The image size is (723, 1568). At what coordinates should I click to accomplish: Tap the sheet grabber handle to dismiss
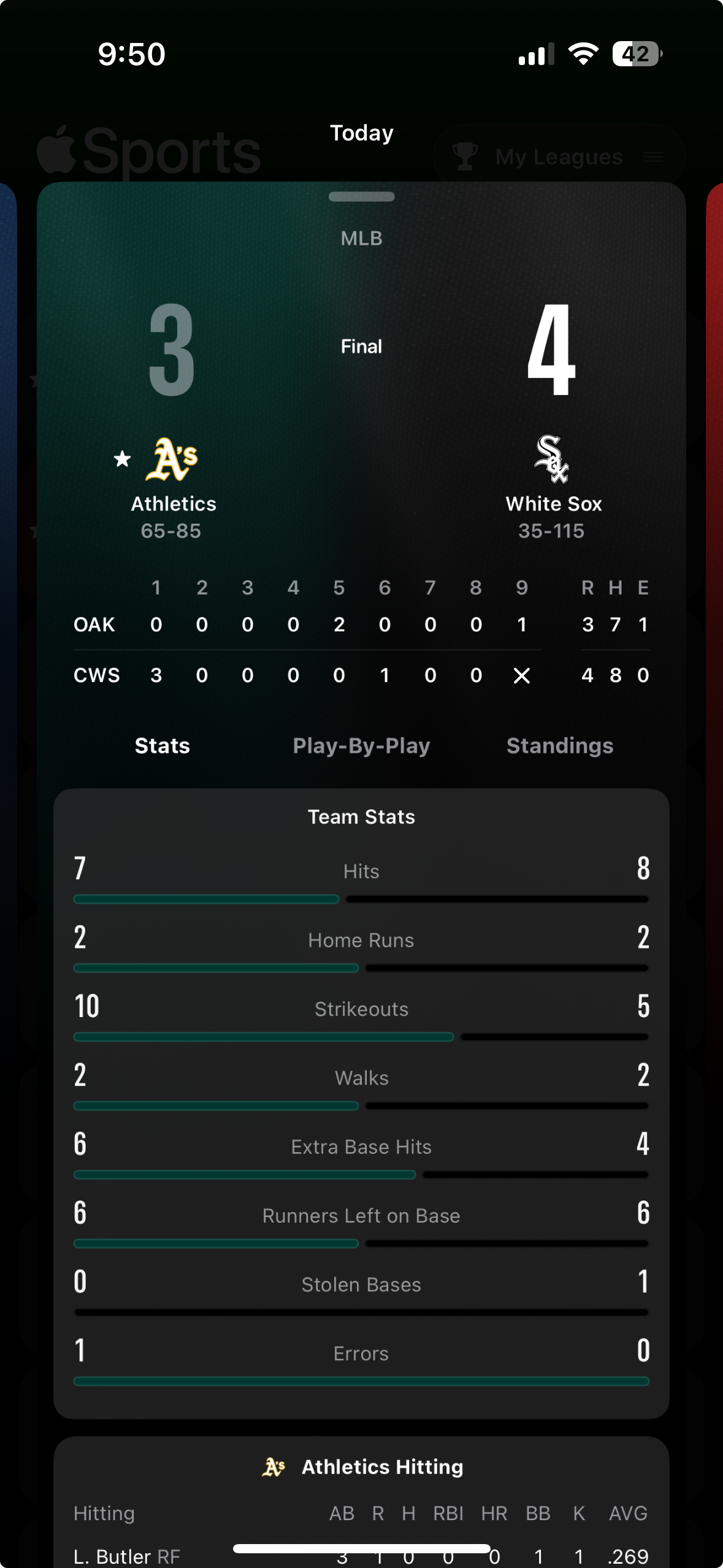tap(361, 197)
